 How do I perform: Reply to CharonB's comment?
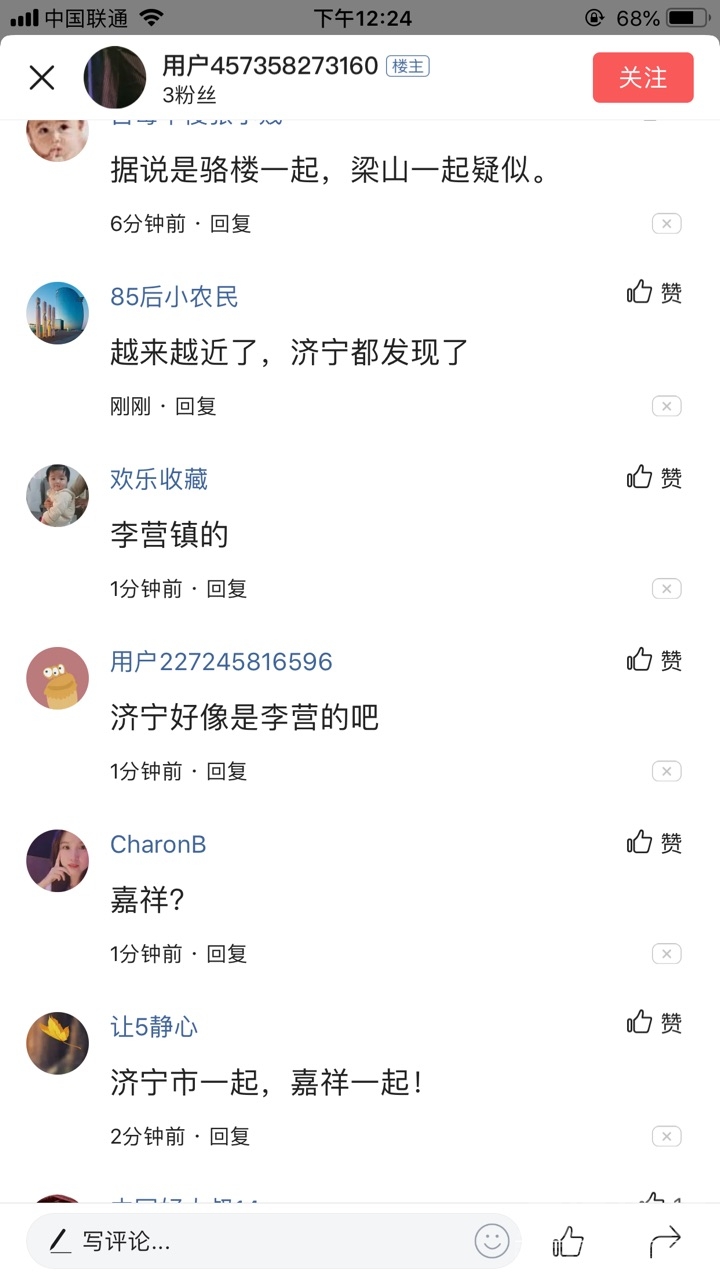coord(227,954)
